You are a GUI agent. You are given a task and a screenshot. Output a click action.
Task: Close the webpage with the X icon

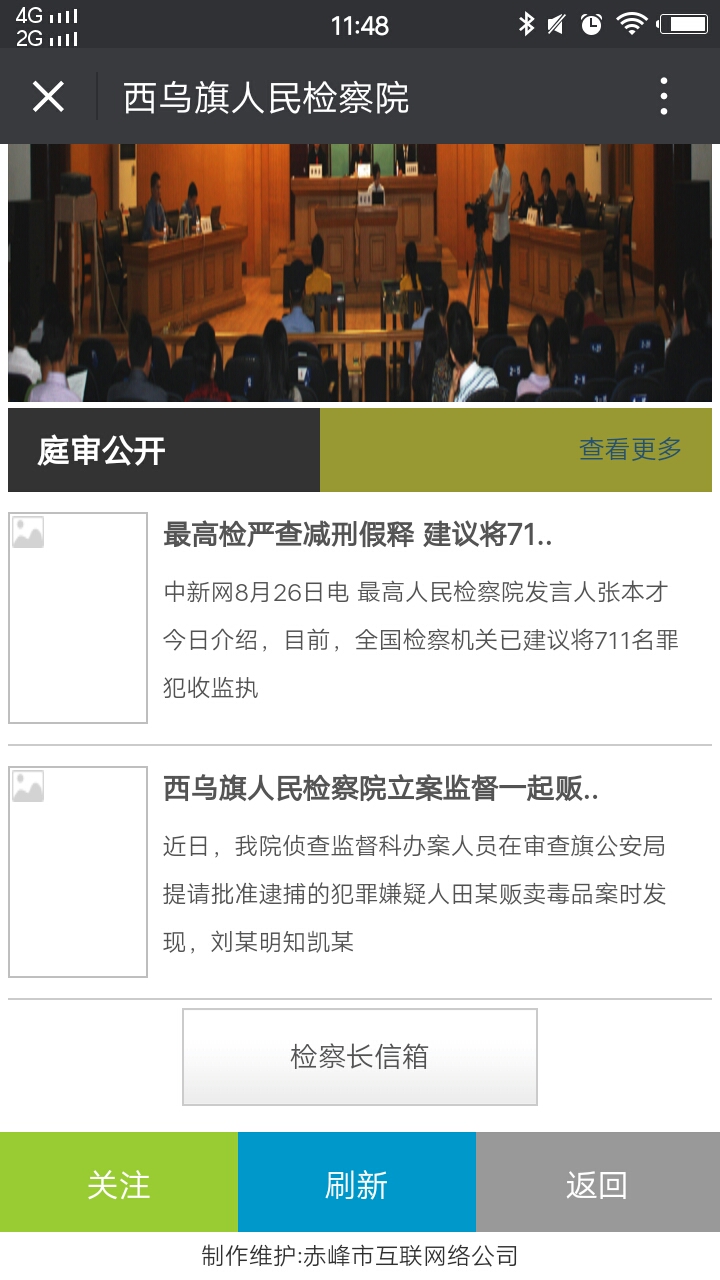(x=48, y=97)
